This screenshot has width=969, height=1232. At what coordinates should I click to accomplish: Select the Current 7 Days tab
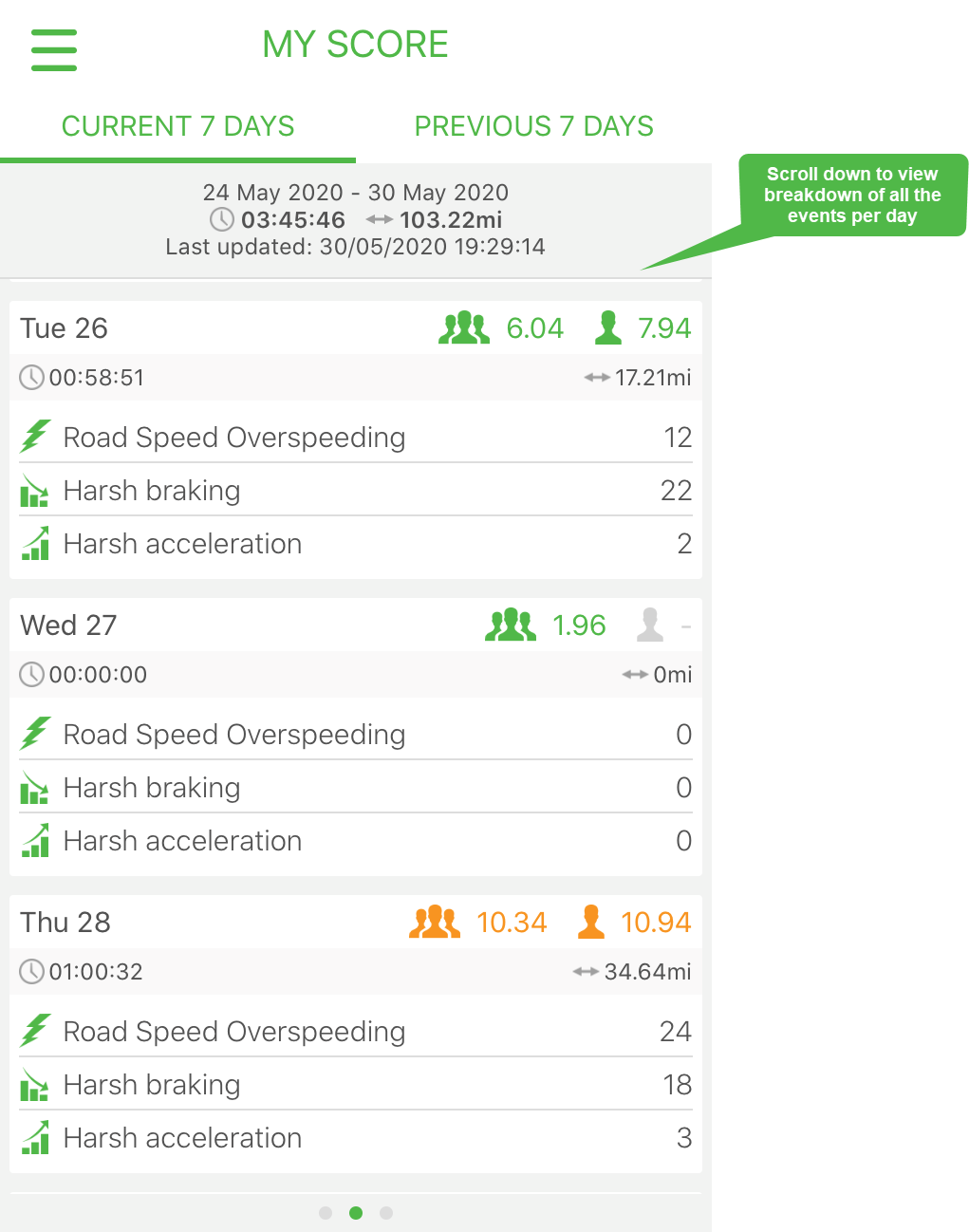[177, 126]
